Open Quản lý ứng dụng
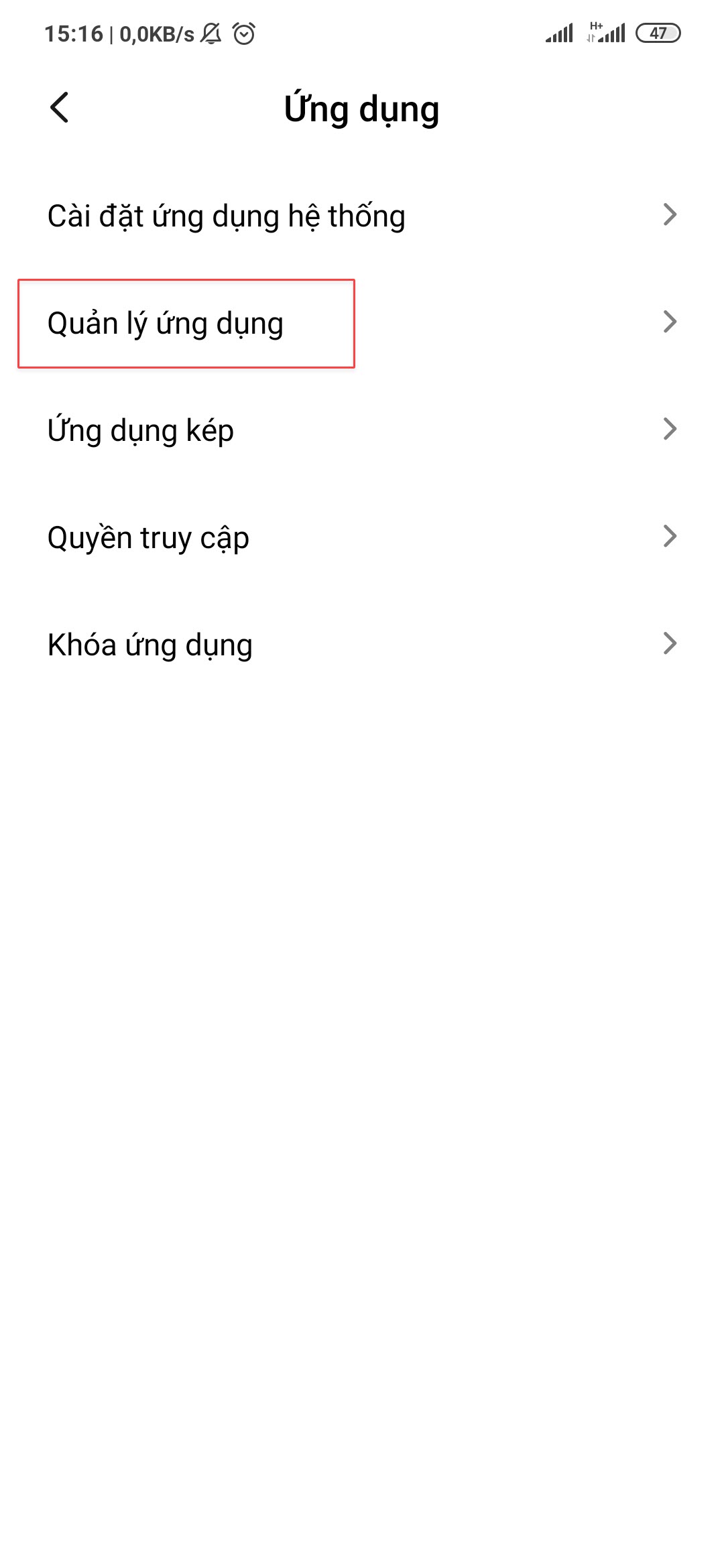Viewport: 724px width, 1568px height. coord(166,323)
